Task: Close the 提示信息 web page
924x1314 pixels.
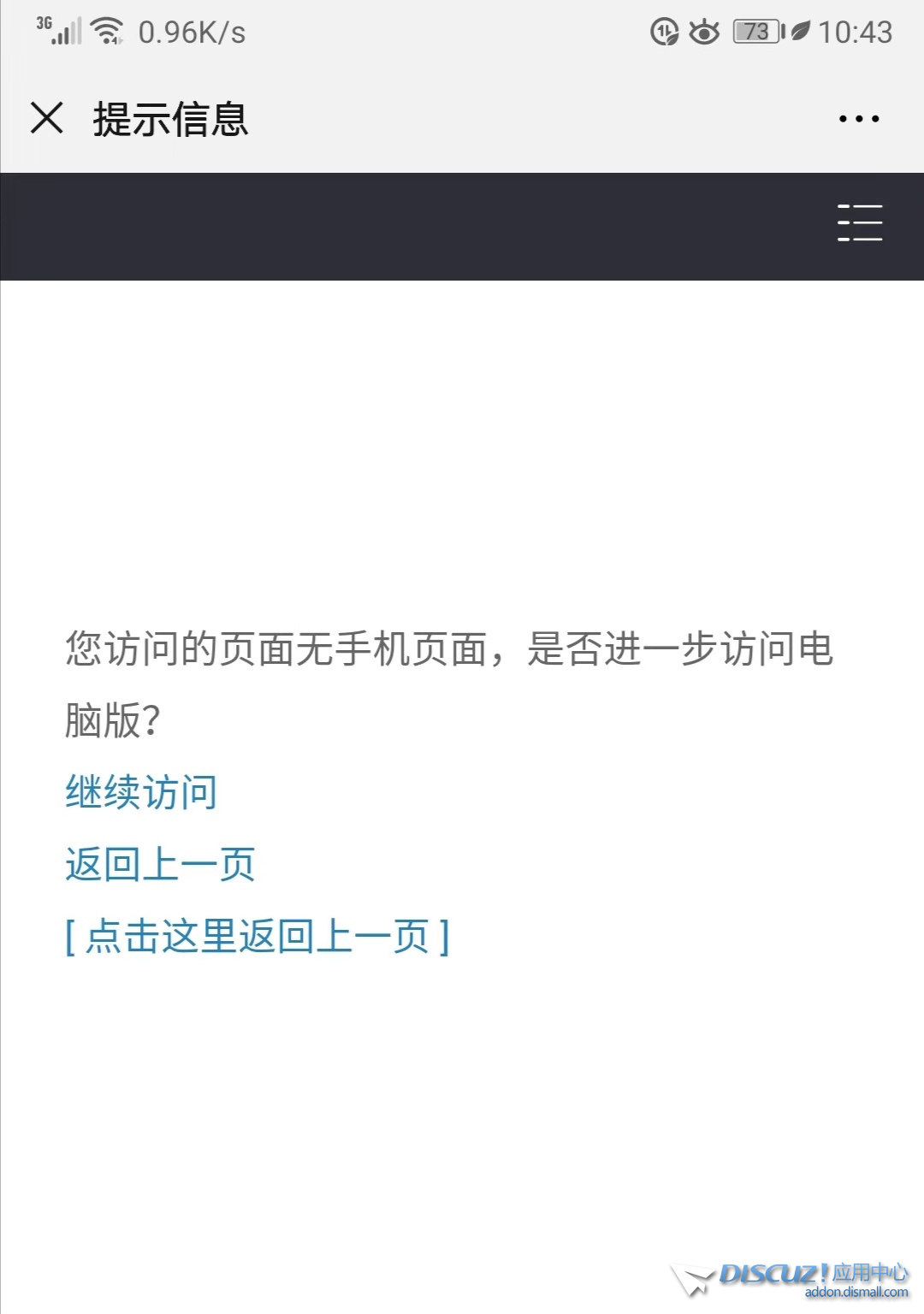Action: [x=47, y=118]
